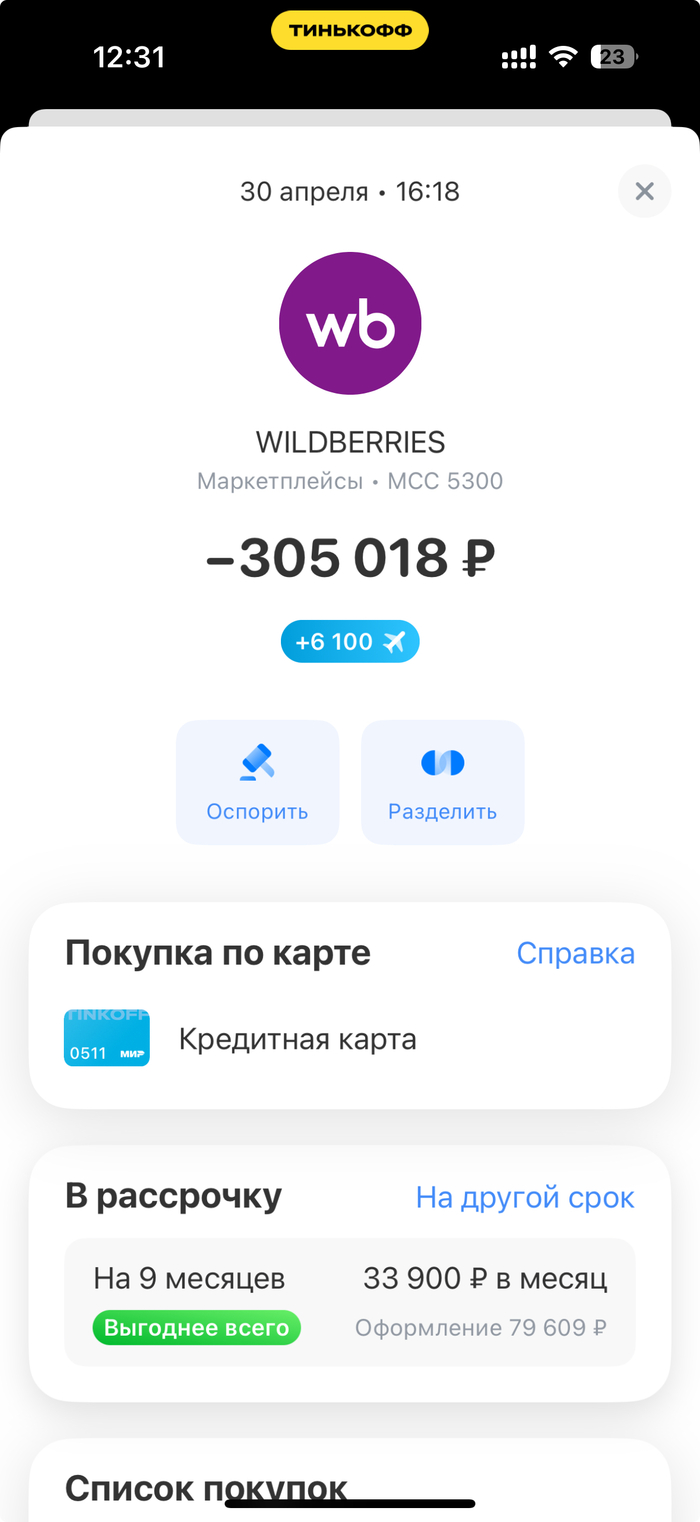Open the Кредитная карта row
700x1522 pixels.
(350, 1039)
